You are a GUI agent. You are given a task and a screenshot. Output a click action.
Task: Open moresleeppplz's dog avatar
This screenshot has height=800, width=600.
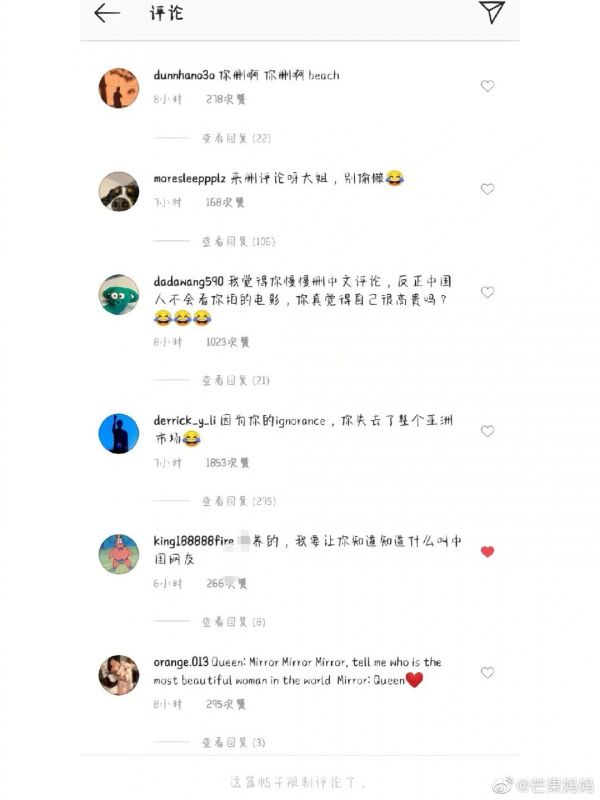tap(119, 191)
